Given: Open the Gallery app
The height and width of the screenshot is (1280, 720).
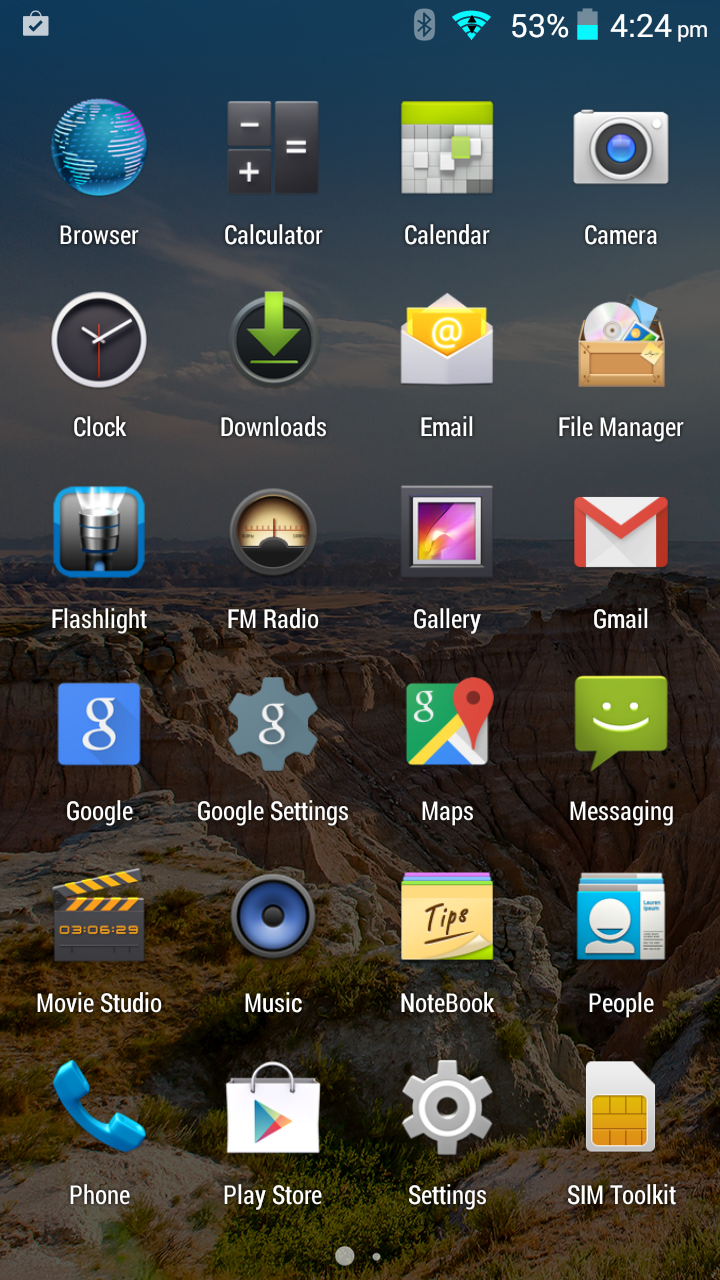Looking at the screenshot, I should 447,532.
